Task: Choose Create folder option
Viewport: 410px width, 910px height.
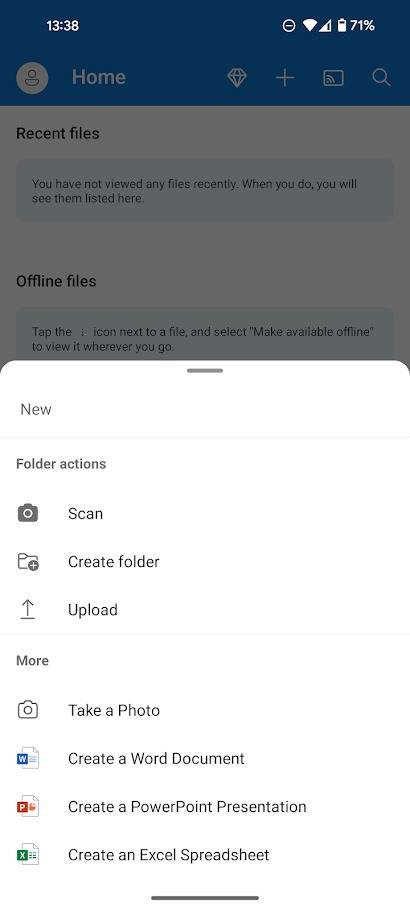Action: pos(205,562)
